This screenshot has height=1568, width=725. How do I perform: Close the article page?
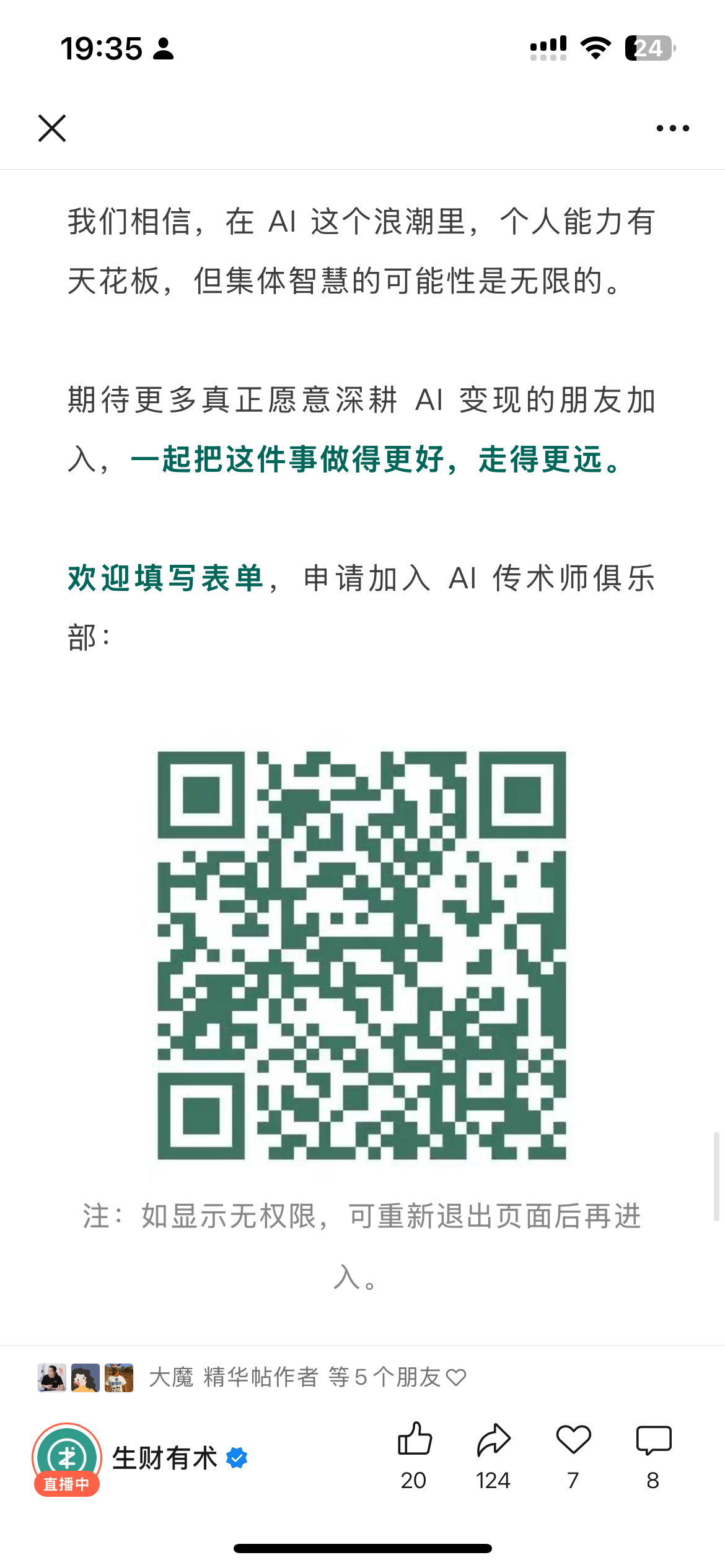pyautogui.click(x=52, y=128)
